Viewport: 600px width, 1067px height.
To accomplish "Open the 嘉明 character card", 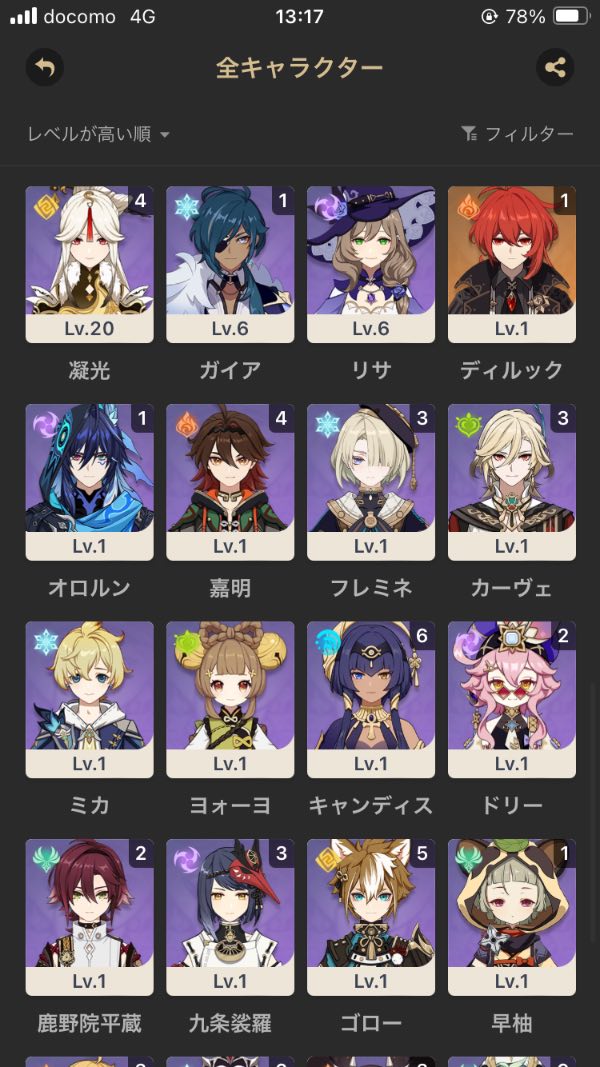I will 230,481.
